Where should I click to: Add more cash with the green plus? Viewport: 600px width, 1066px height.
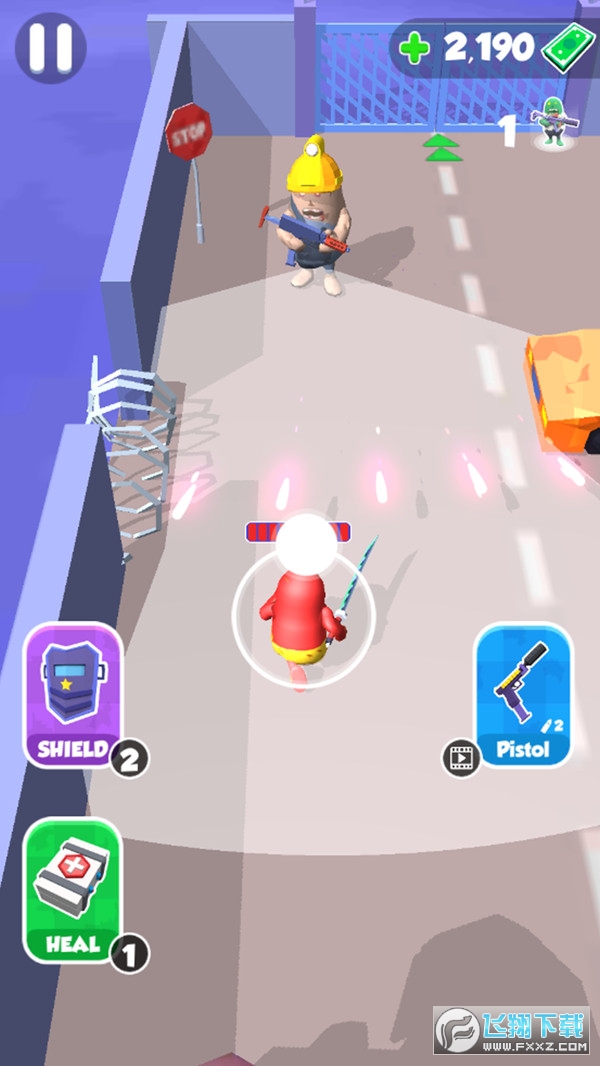point(416,47)
